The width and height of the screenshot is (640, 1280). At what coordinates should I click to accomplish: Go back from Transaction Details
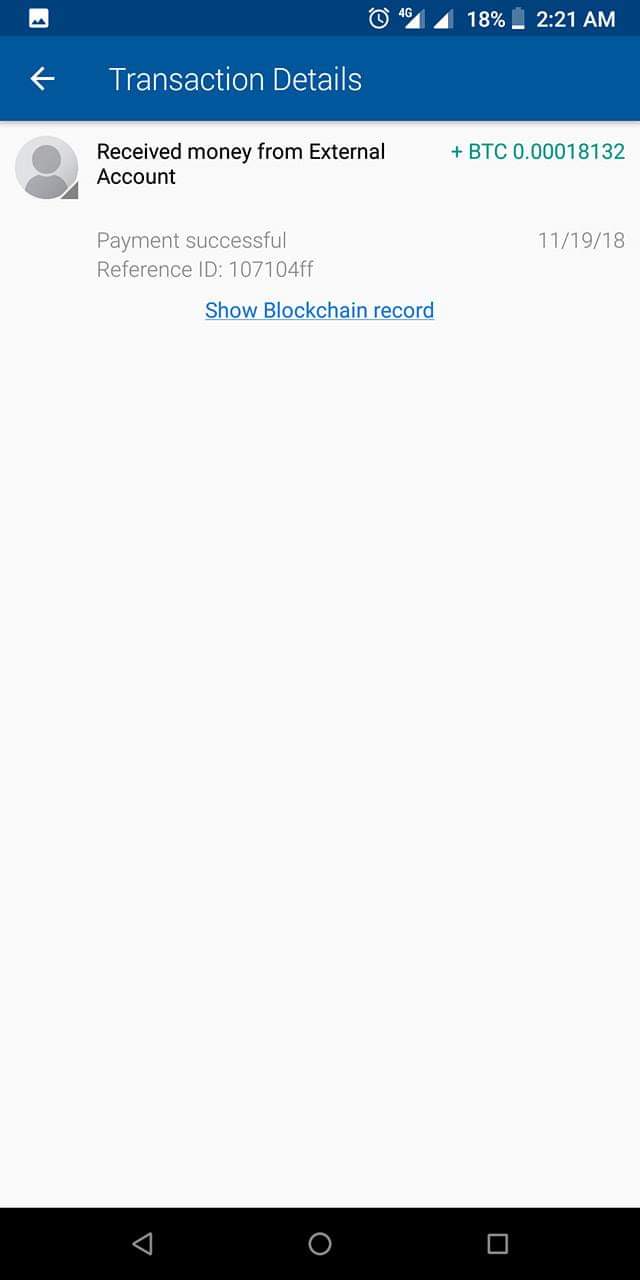42,79
